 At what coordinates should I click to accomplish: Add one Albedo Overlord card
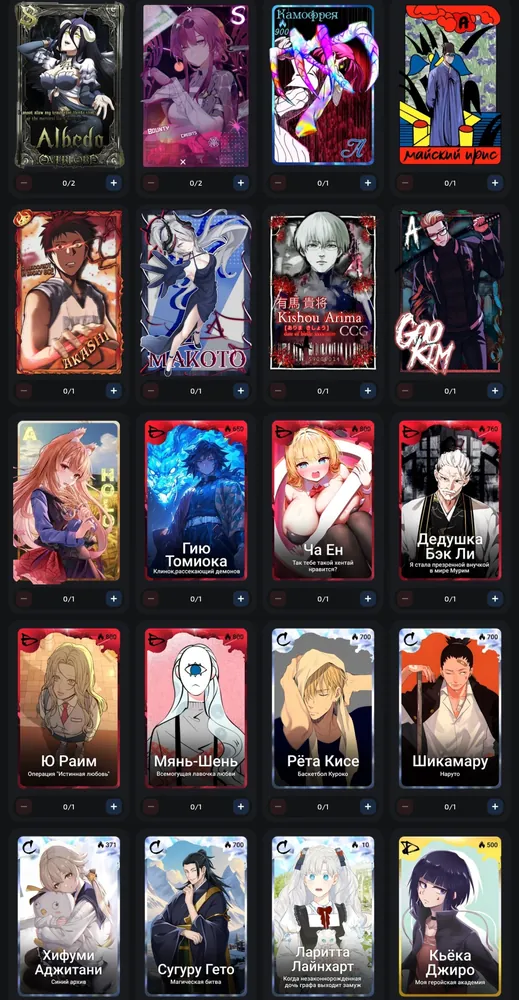(x=113, y=183)
